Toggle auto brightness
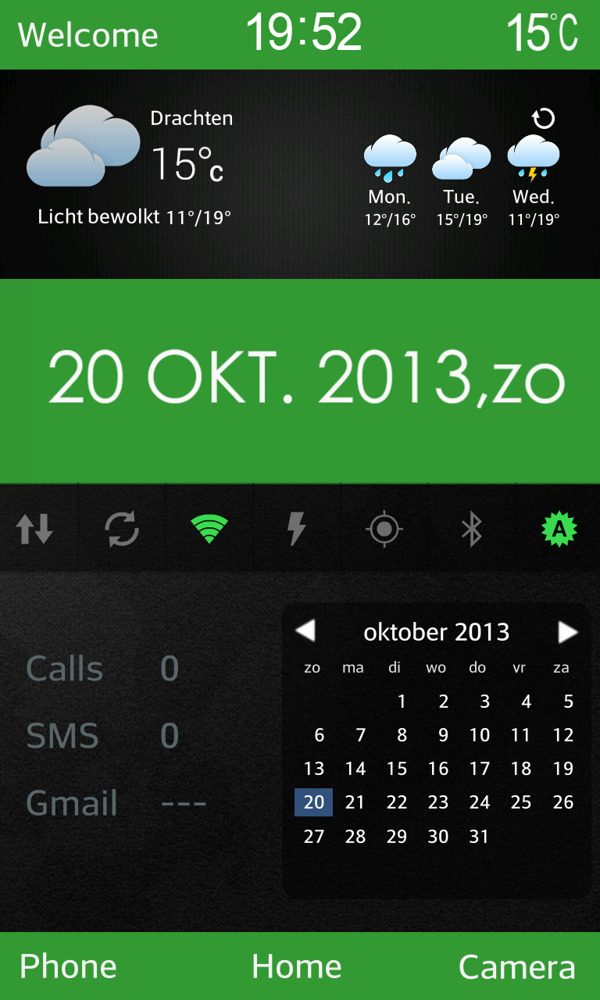 (559, 528)
